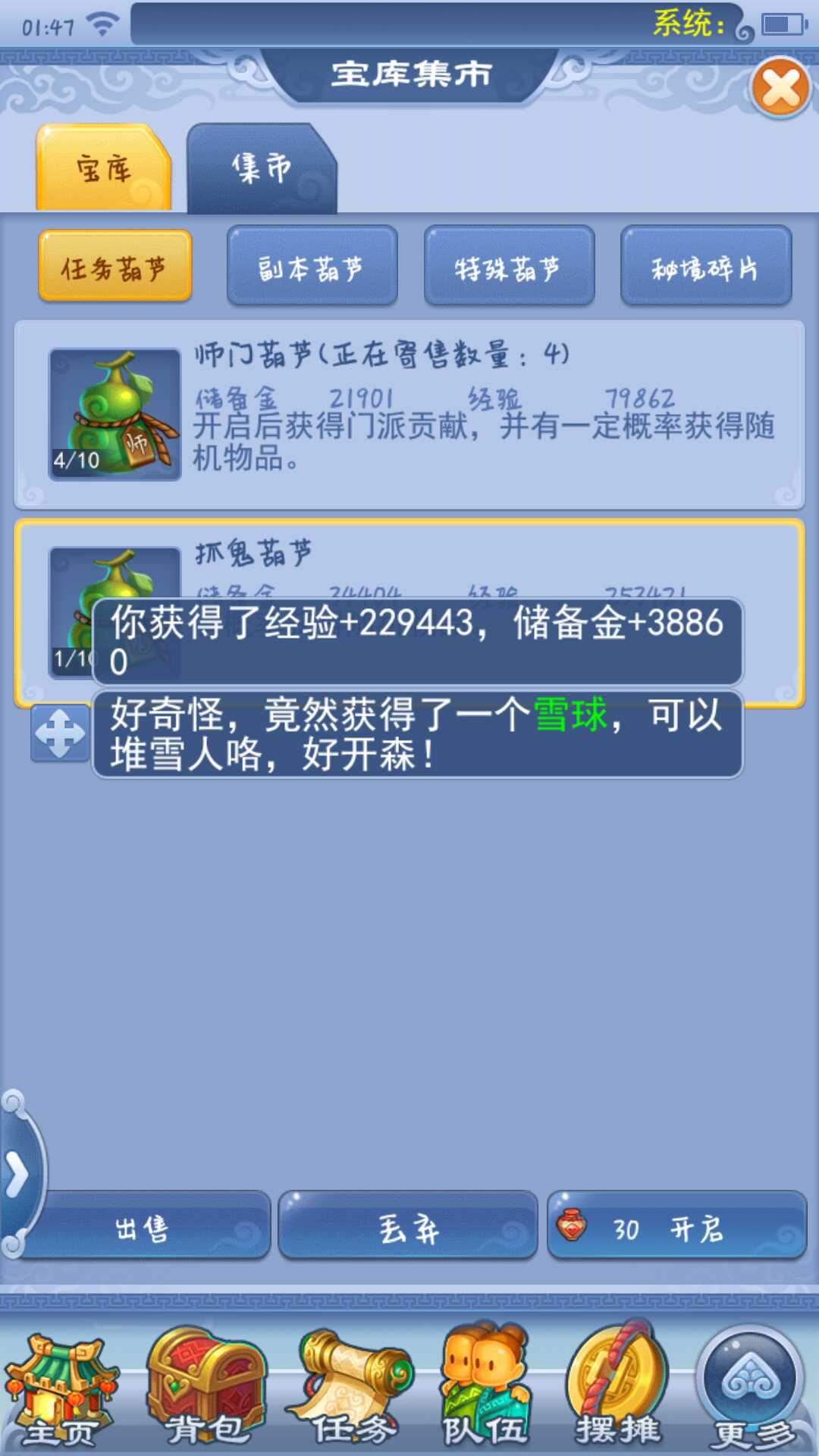Open the 副本葫芦 category
The height and width of the screenshot is (1456, 819).
click(312, 267)
